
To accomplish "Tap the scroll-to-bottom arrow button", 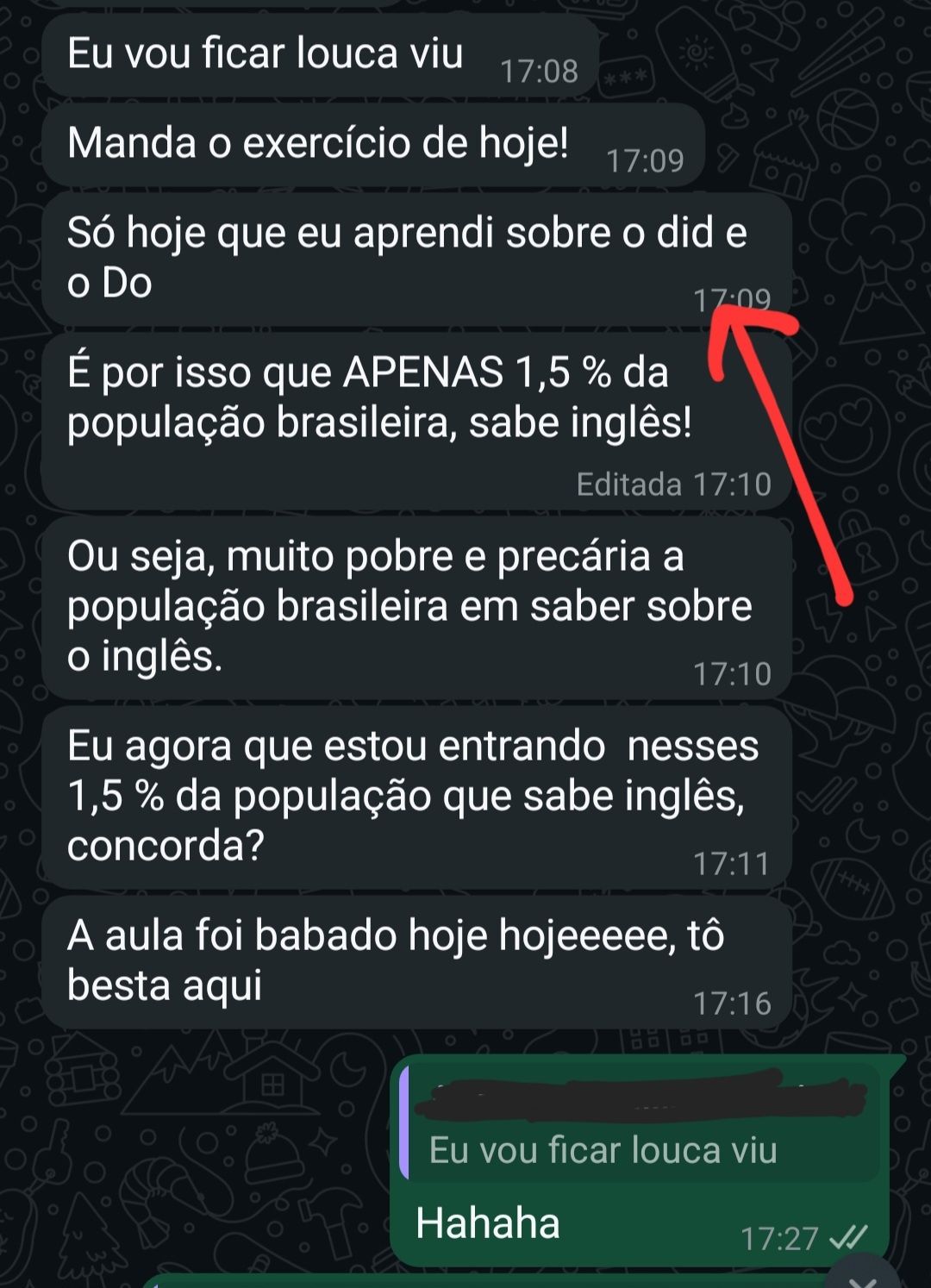I will (863, 1276).
